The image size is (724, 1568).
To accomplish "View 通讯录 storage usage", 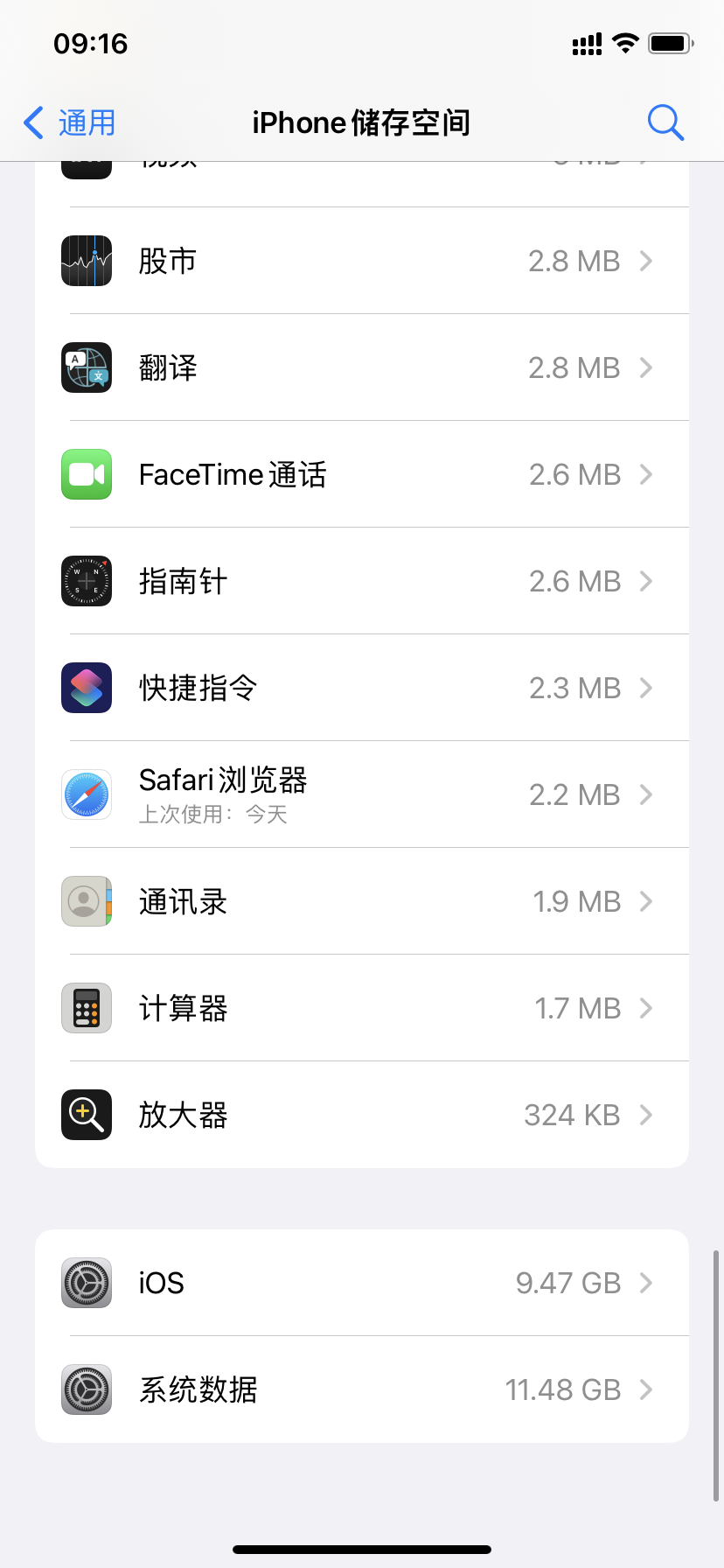I will (362, 901).
